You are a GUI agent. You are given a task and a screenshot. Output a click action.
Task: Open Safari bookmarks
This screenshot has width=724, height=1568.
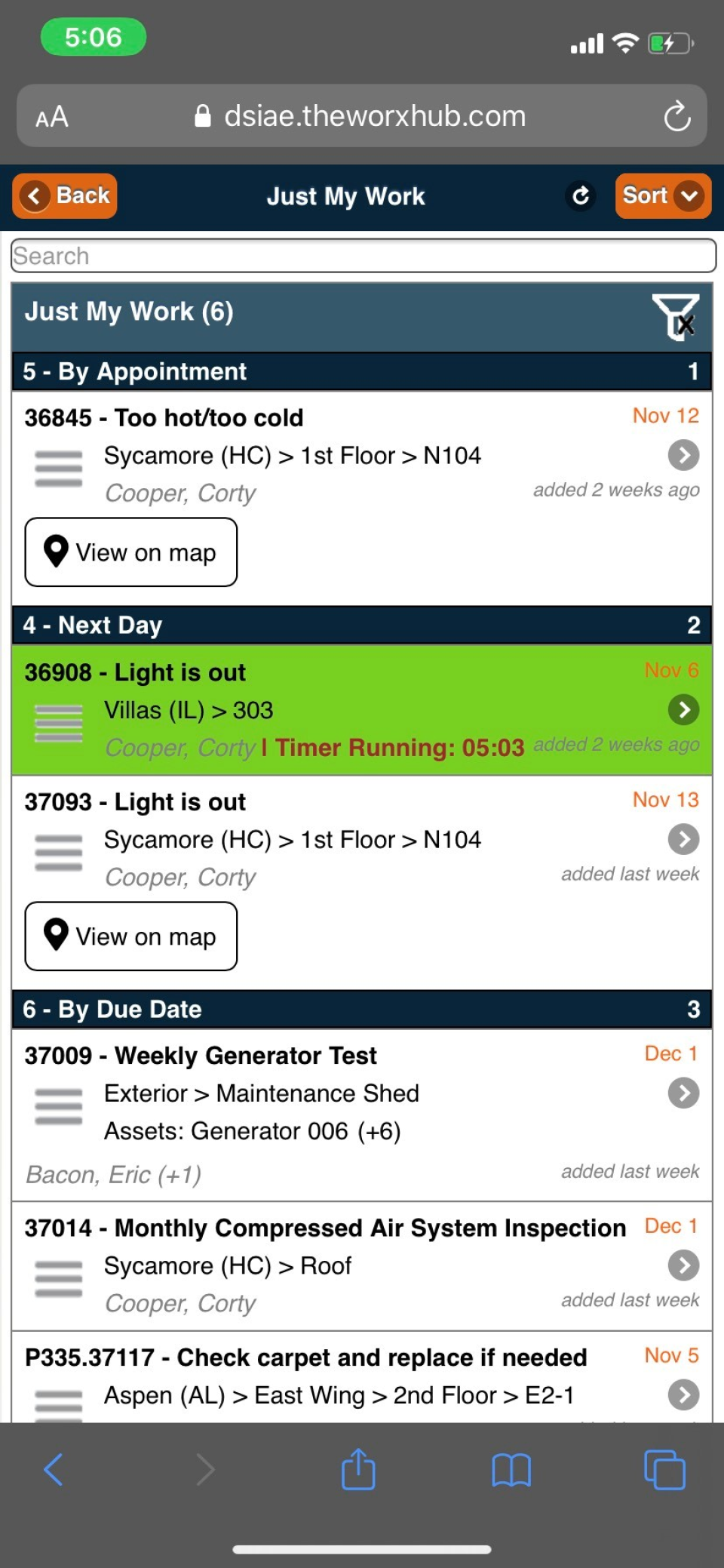[511, 1469]
